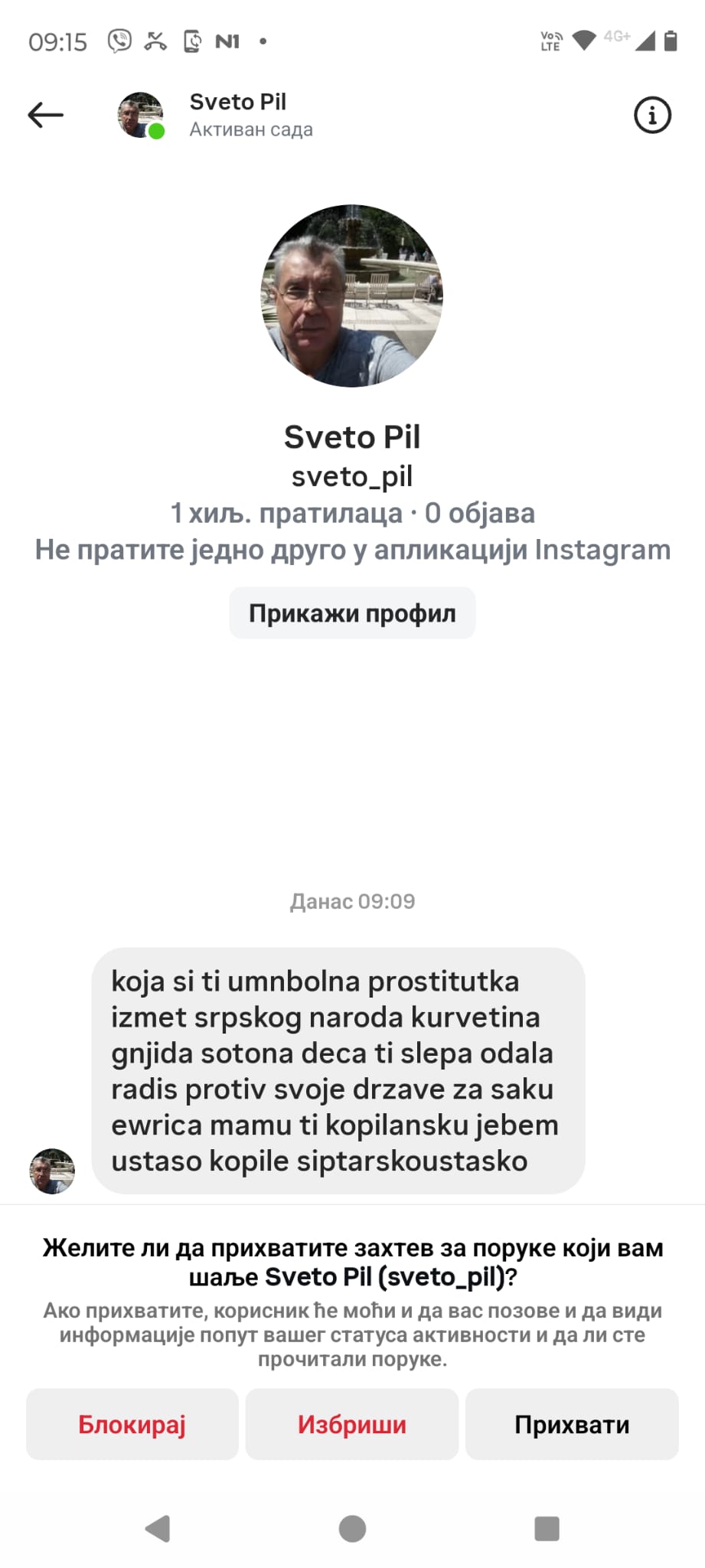Tap sender avatar beside the message

(x=52, y=1171)
